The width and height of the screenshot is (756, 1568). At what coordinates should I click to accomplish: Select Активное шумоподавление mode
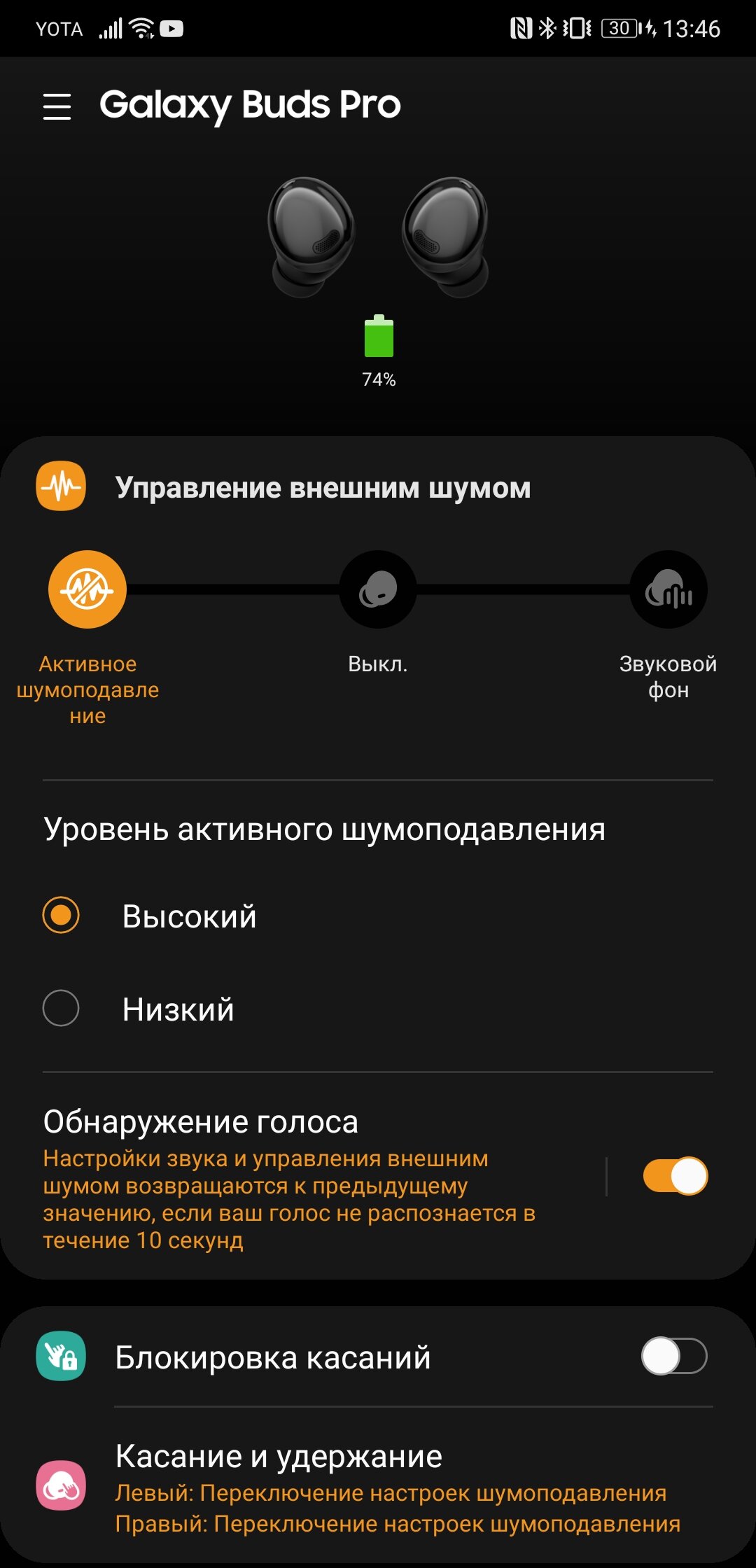(87, 589)
